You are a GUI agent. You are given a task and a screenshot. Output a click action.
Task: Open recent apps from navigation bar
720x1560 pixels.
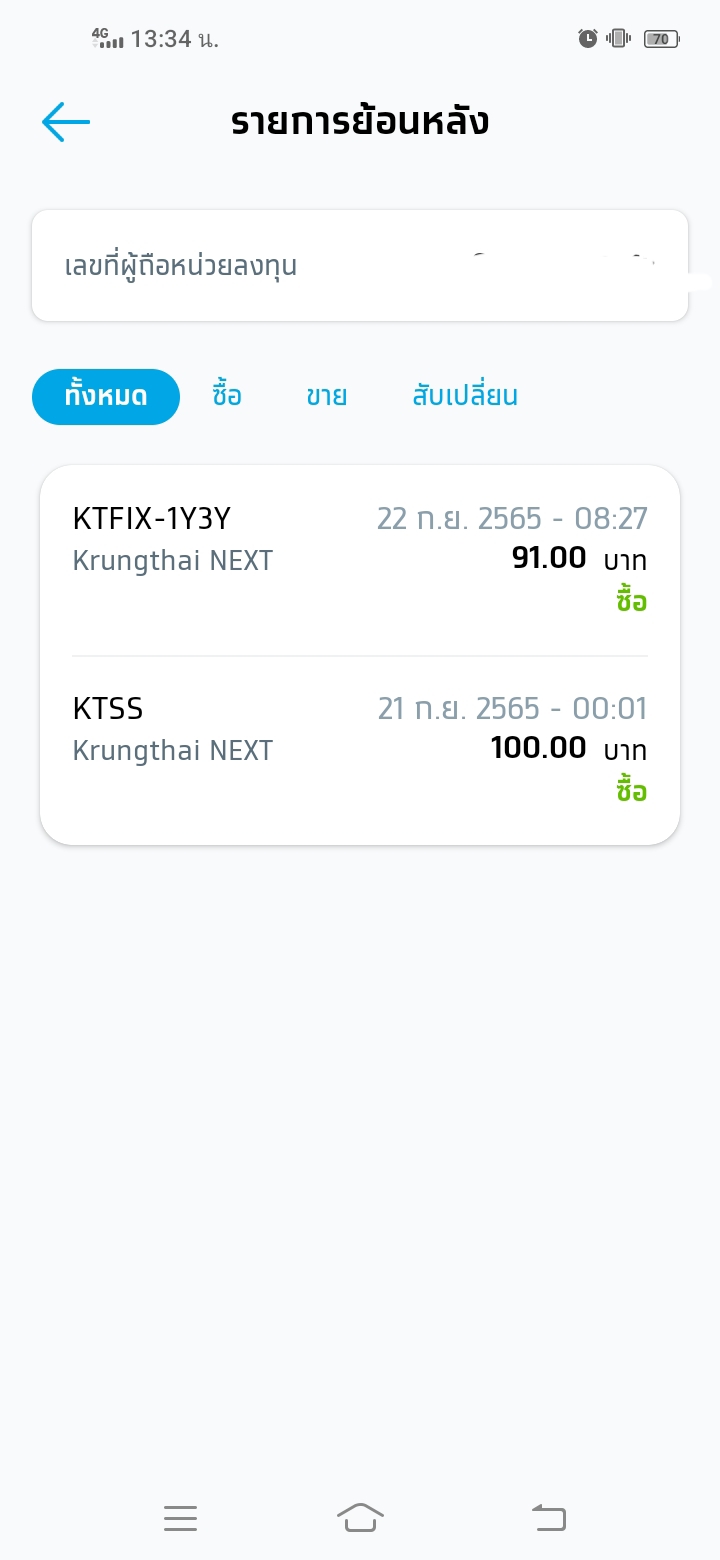pyautogui.click(x=180, y=1518)
